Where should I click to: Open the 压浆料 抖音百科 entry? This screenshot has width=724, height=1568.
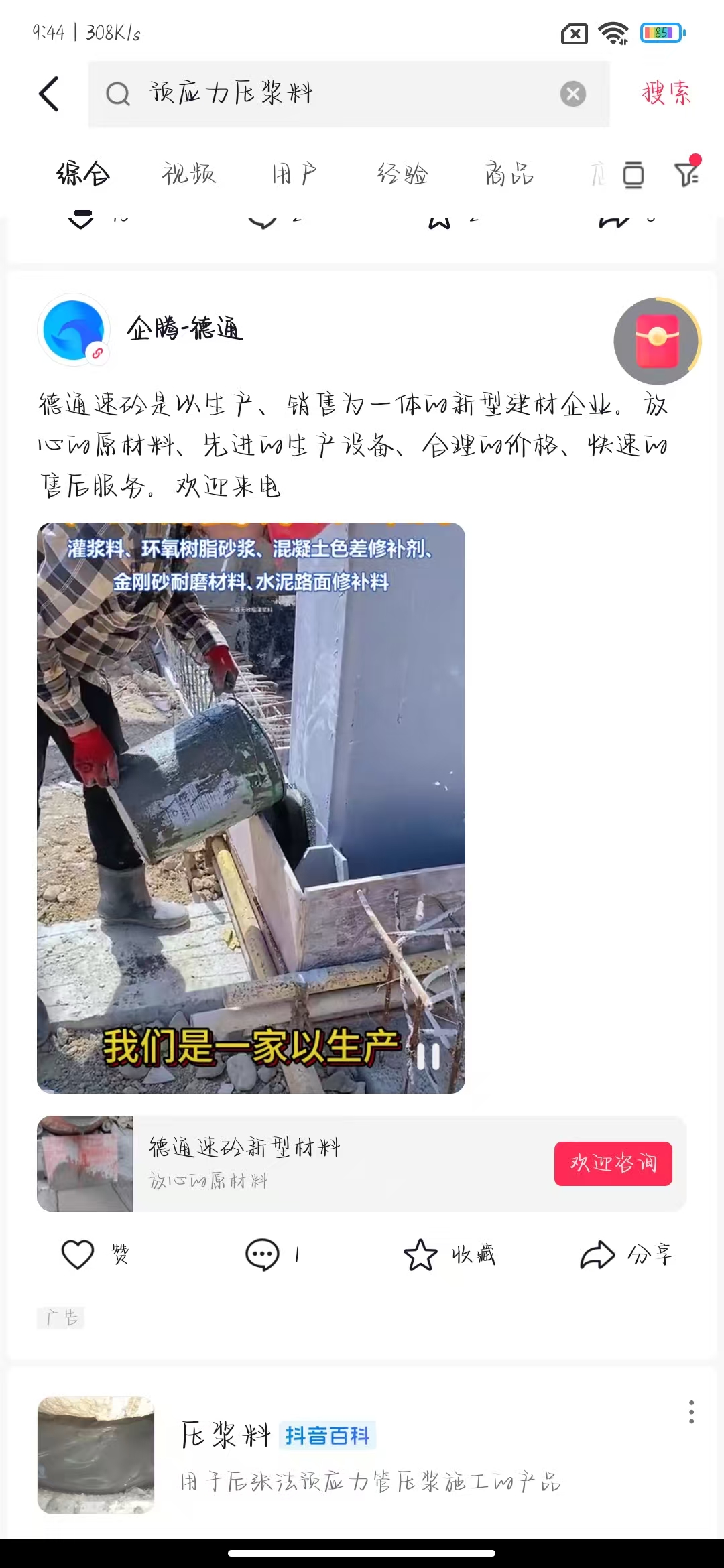[x=362, y=1454]
